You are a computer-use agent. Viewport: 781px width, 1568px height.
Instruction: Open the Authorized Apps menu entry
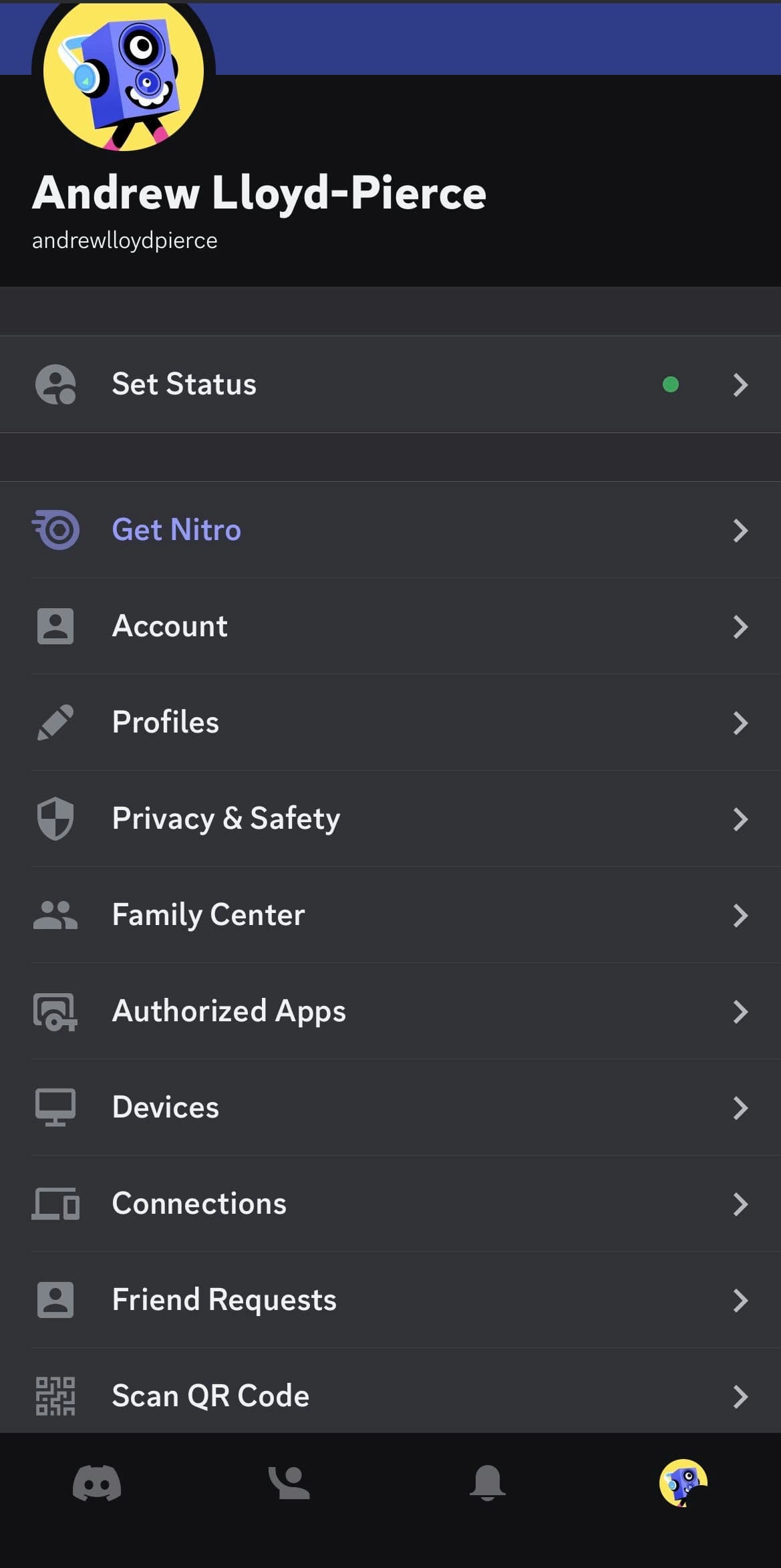click(x=228, y=1011)
